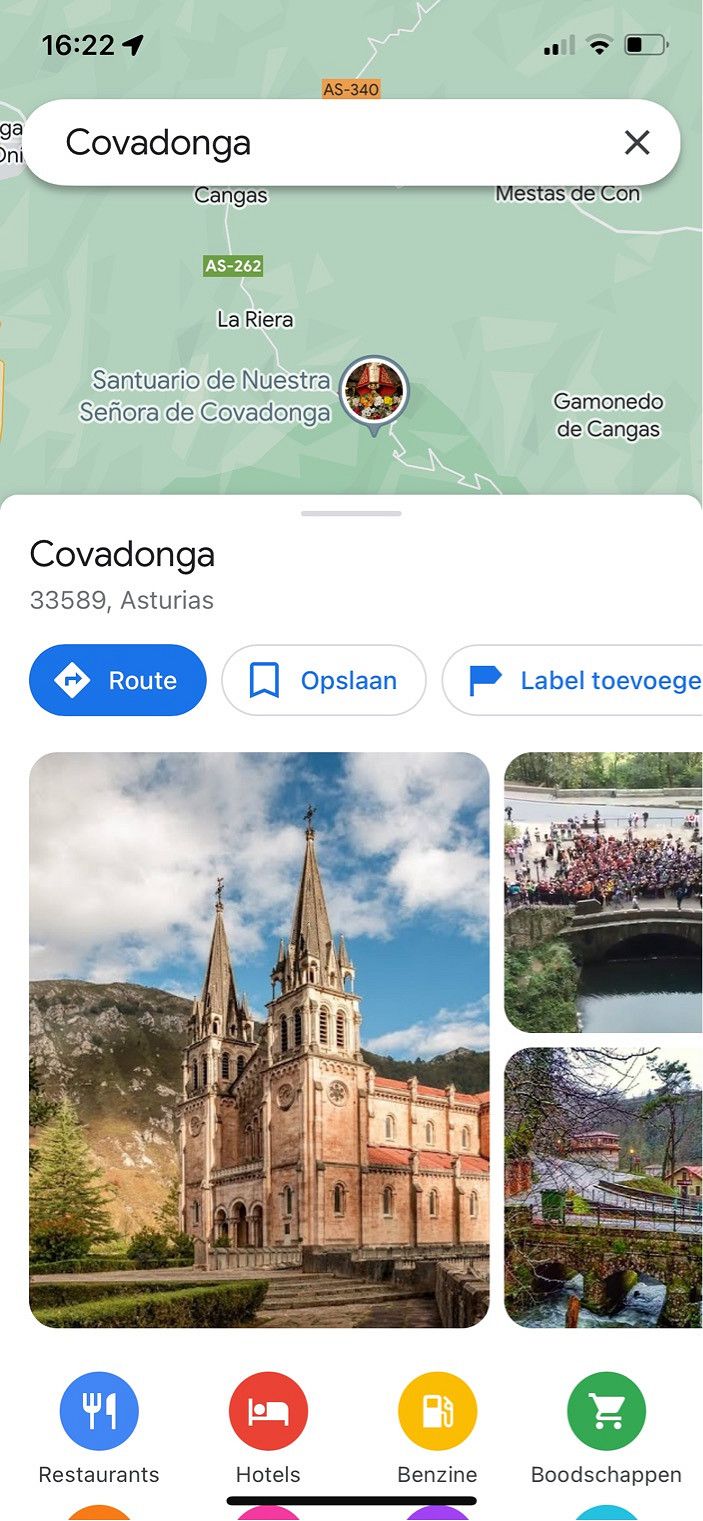The height and width of the screenshot is (1521, 703).
Task: Show Benzine stations nearby
Action: tap(437, 1411)
